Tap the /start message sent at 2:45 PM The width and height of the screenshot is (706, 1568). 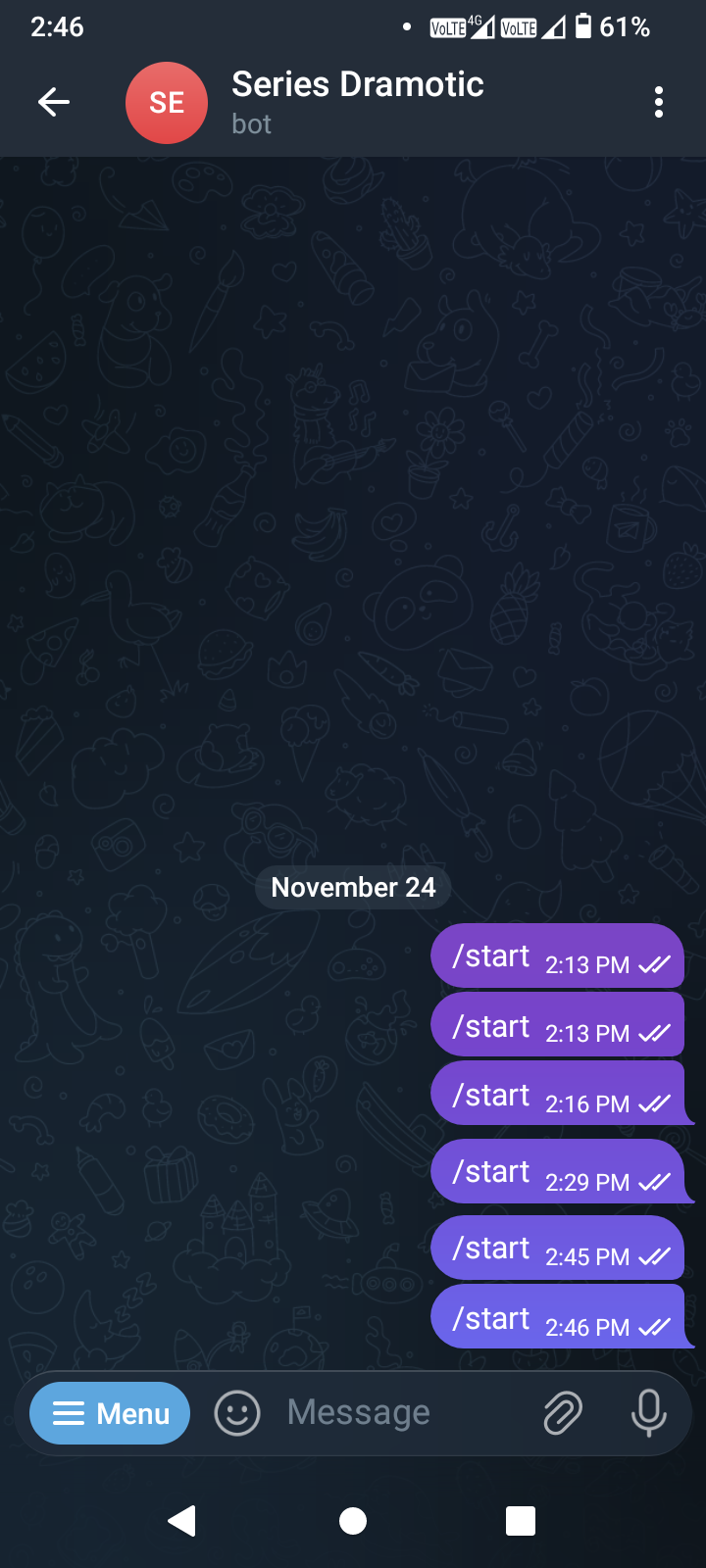click(x=558, y=1249)
